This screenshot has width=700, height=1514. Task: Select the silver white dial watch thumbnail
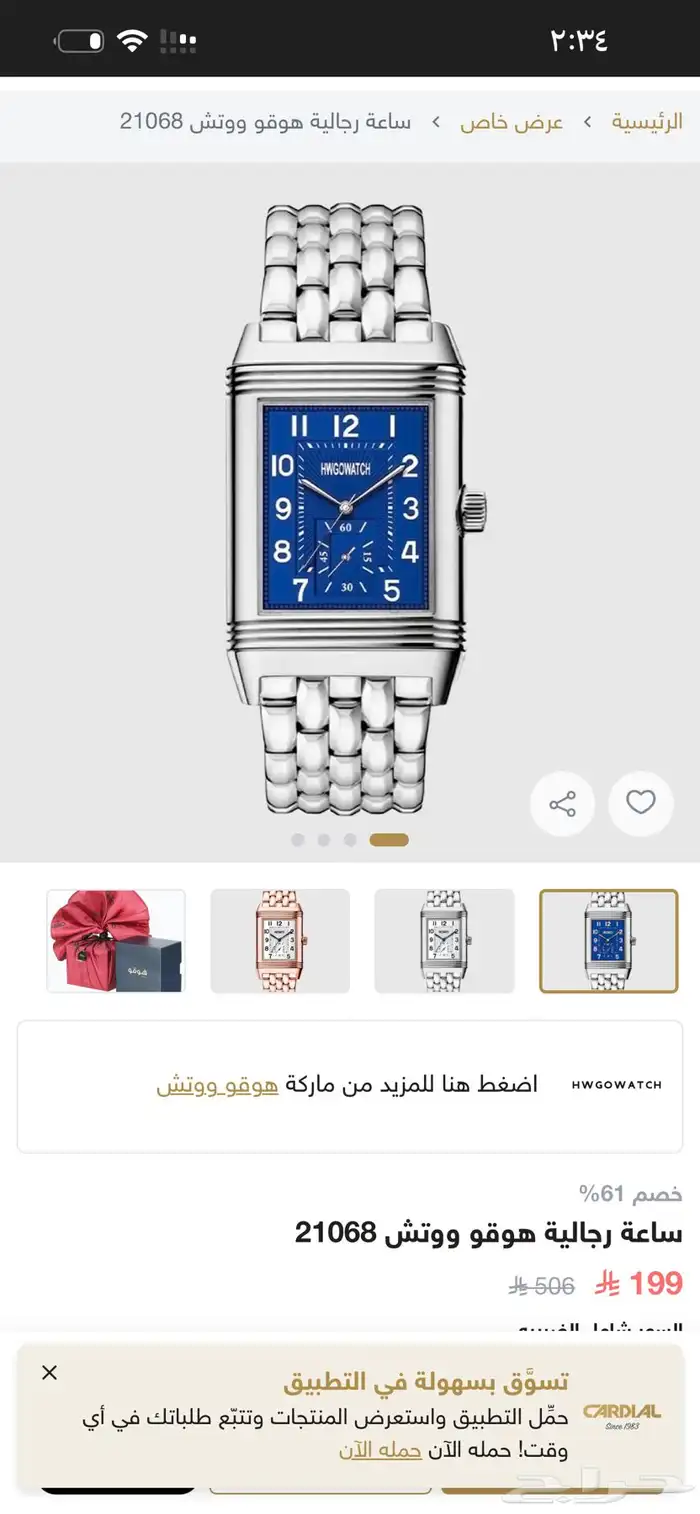(x=444, y=941)
